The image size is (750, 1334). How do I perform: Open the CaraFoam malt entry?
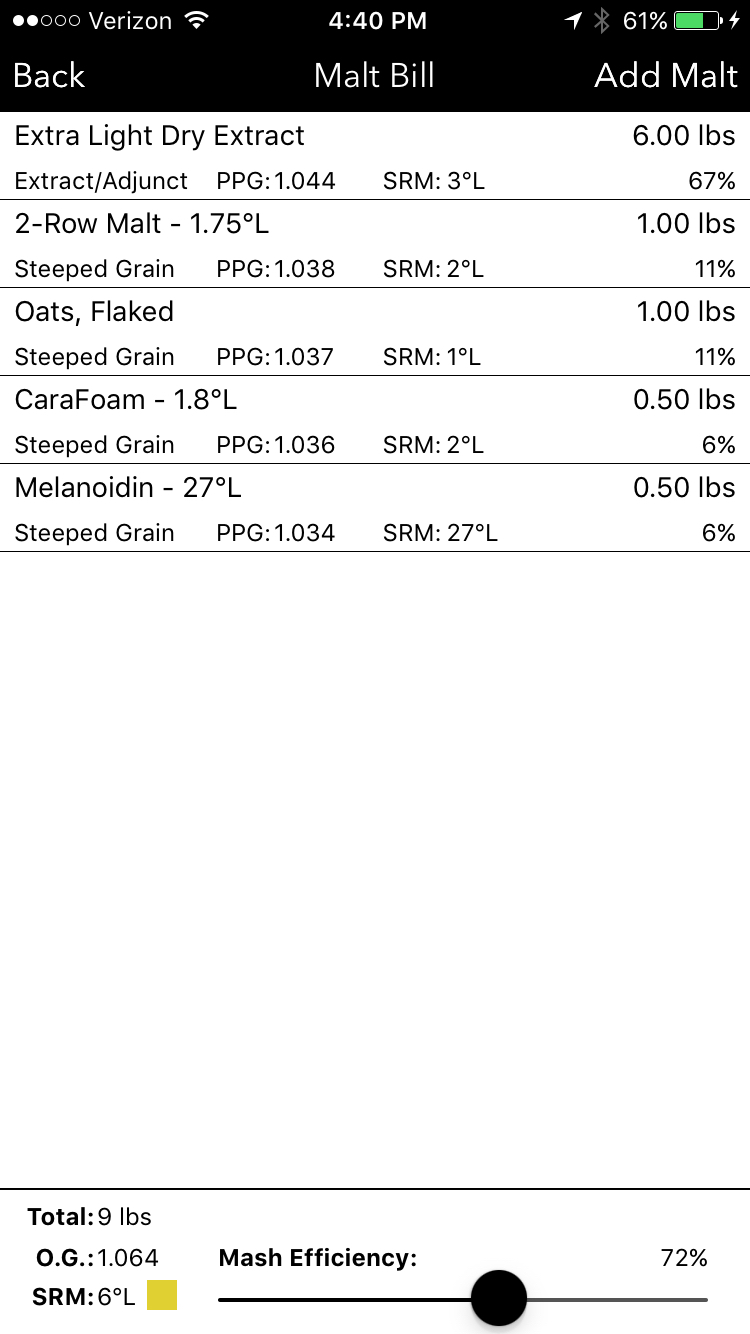tap(375, 420)
